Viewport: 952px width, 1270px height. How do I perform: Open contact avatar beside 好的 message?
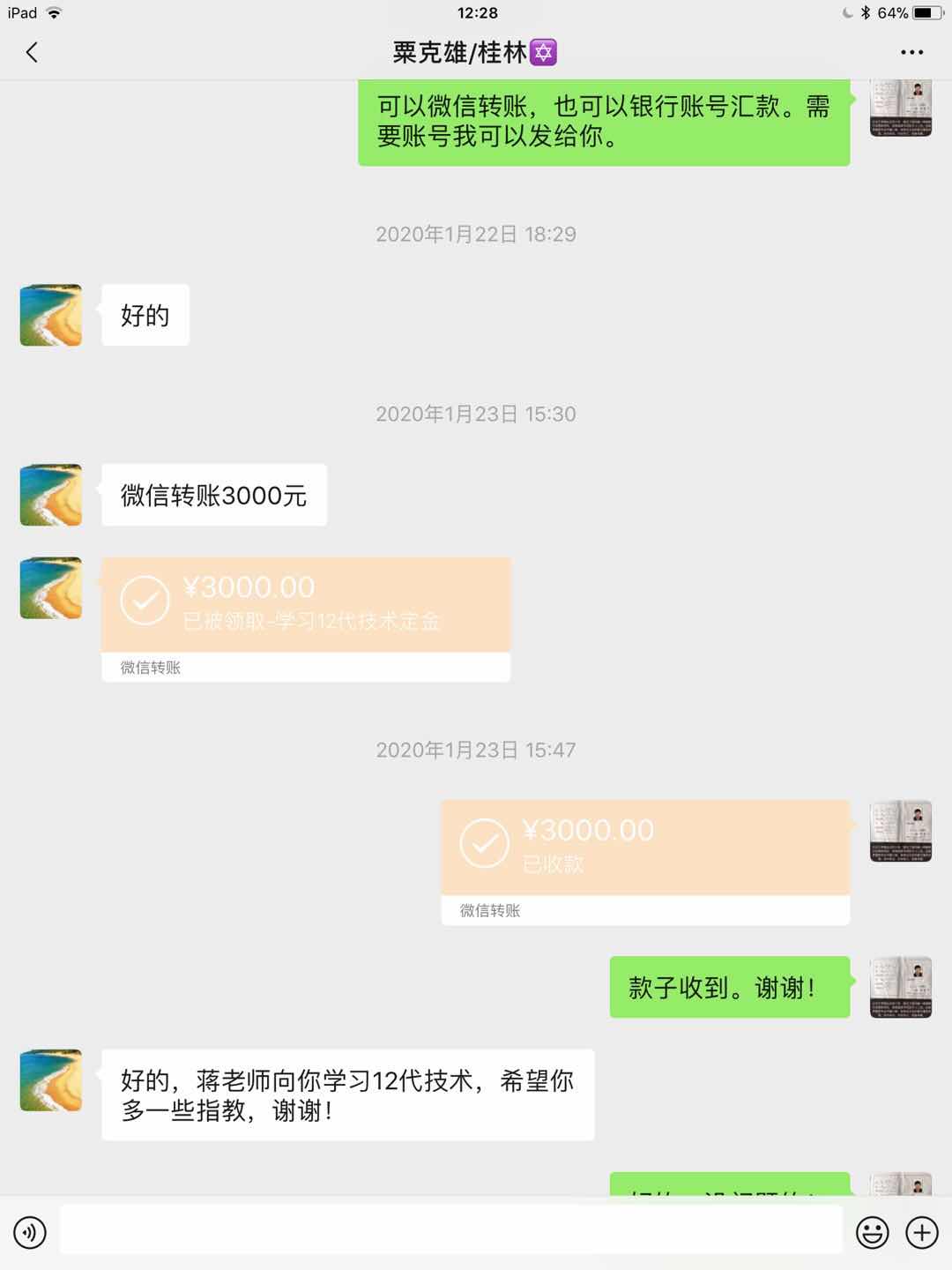[x=51, y=315]
